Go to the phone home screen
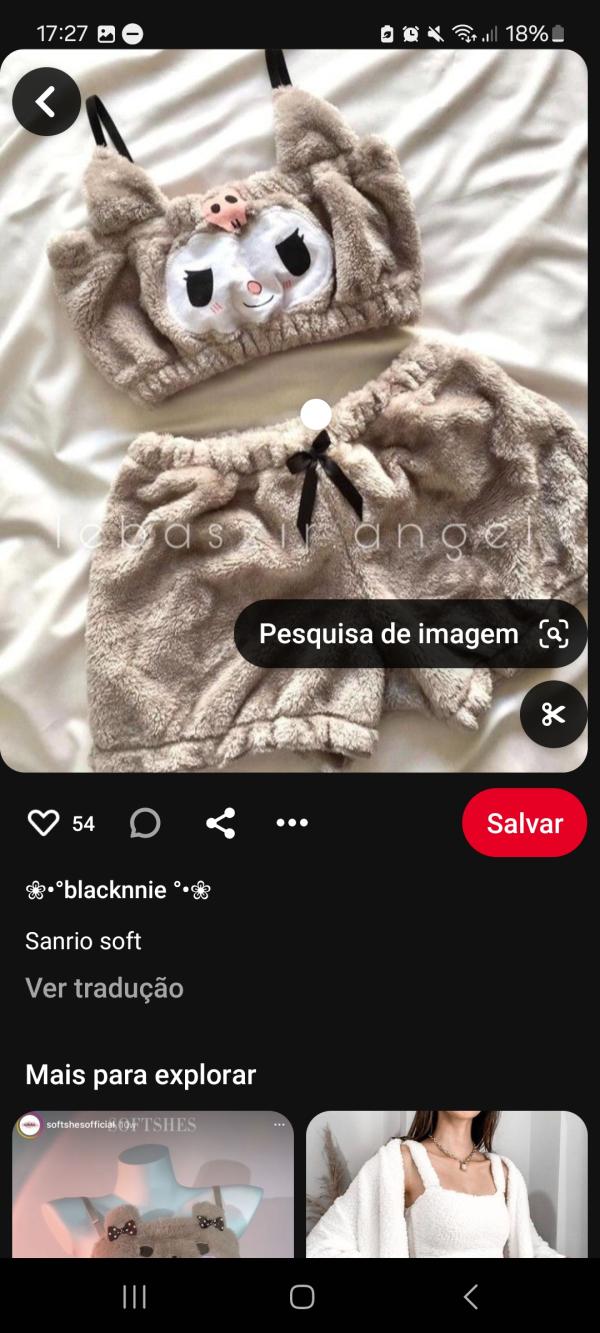Viewport: 600px width, 1333px height. (x=301, y=1297)
